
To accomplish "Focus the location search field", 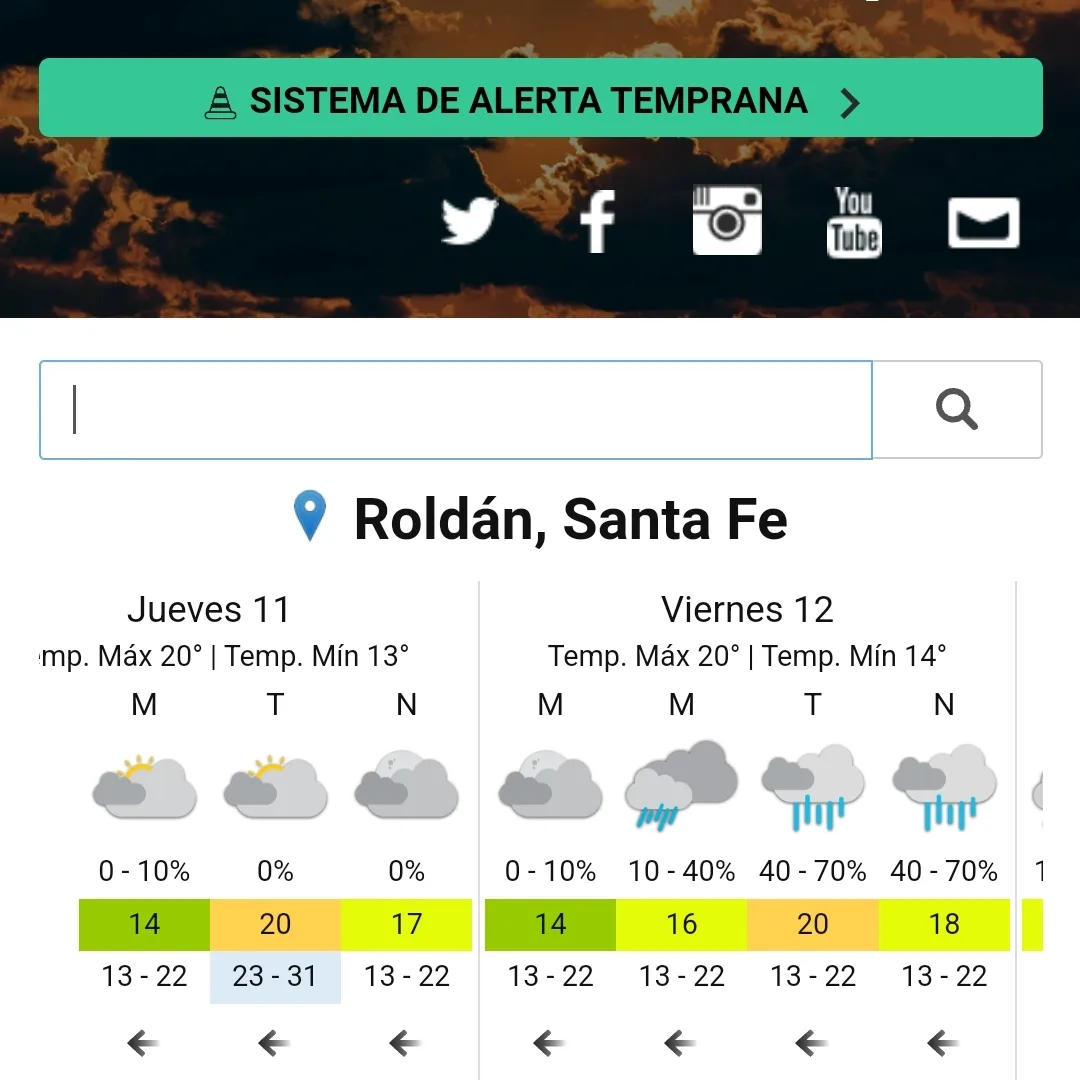I will coord(455,410).
